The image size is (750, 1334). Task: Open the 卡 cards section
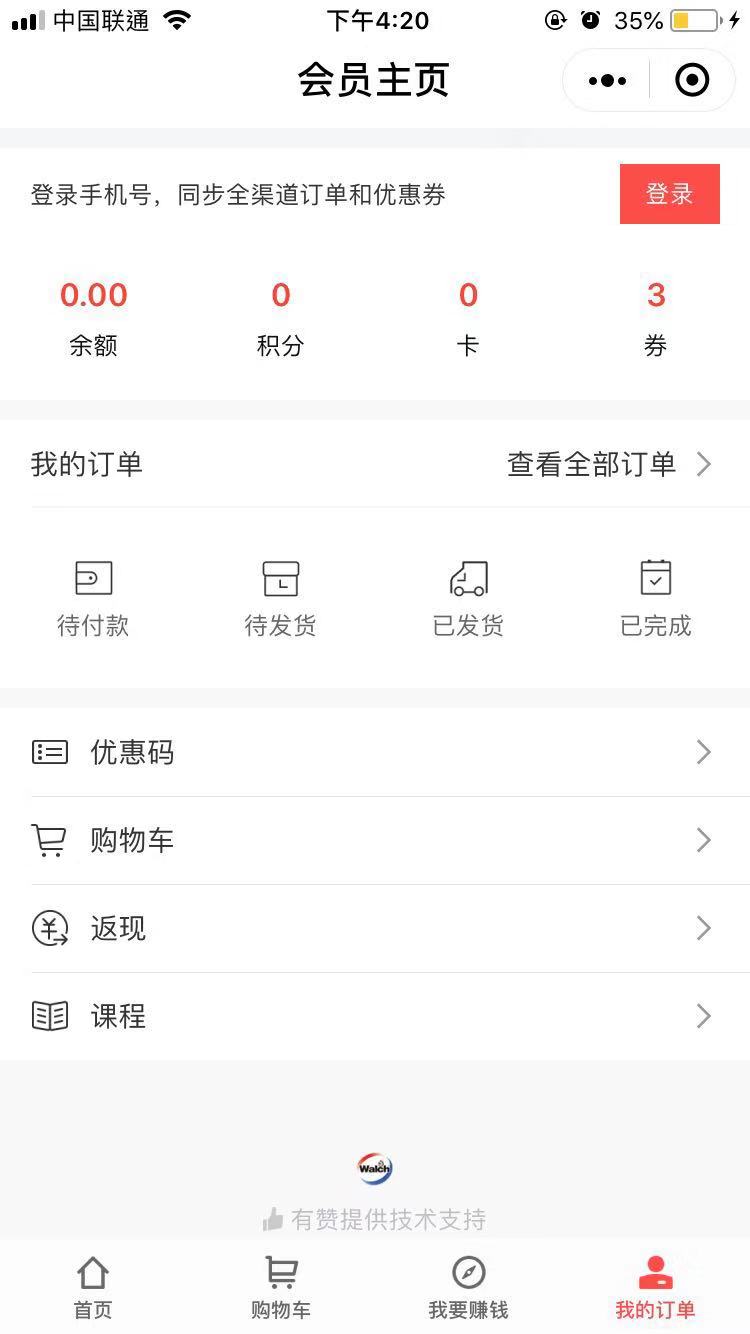coord(468,319)
